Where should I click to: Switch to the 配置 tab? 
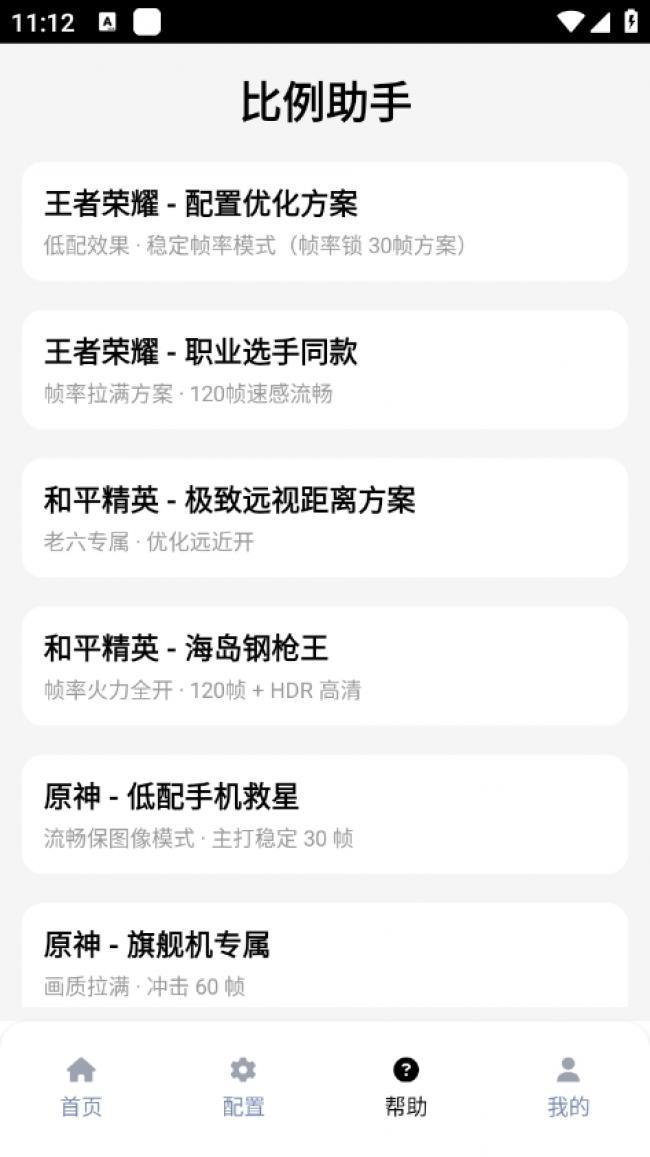[x=243, y=1087]
